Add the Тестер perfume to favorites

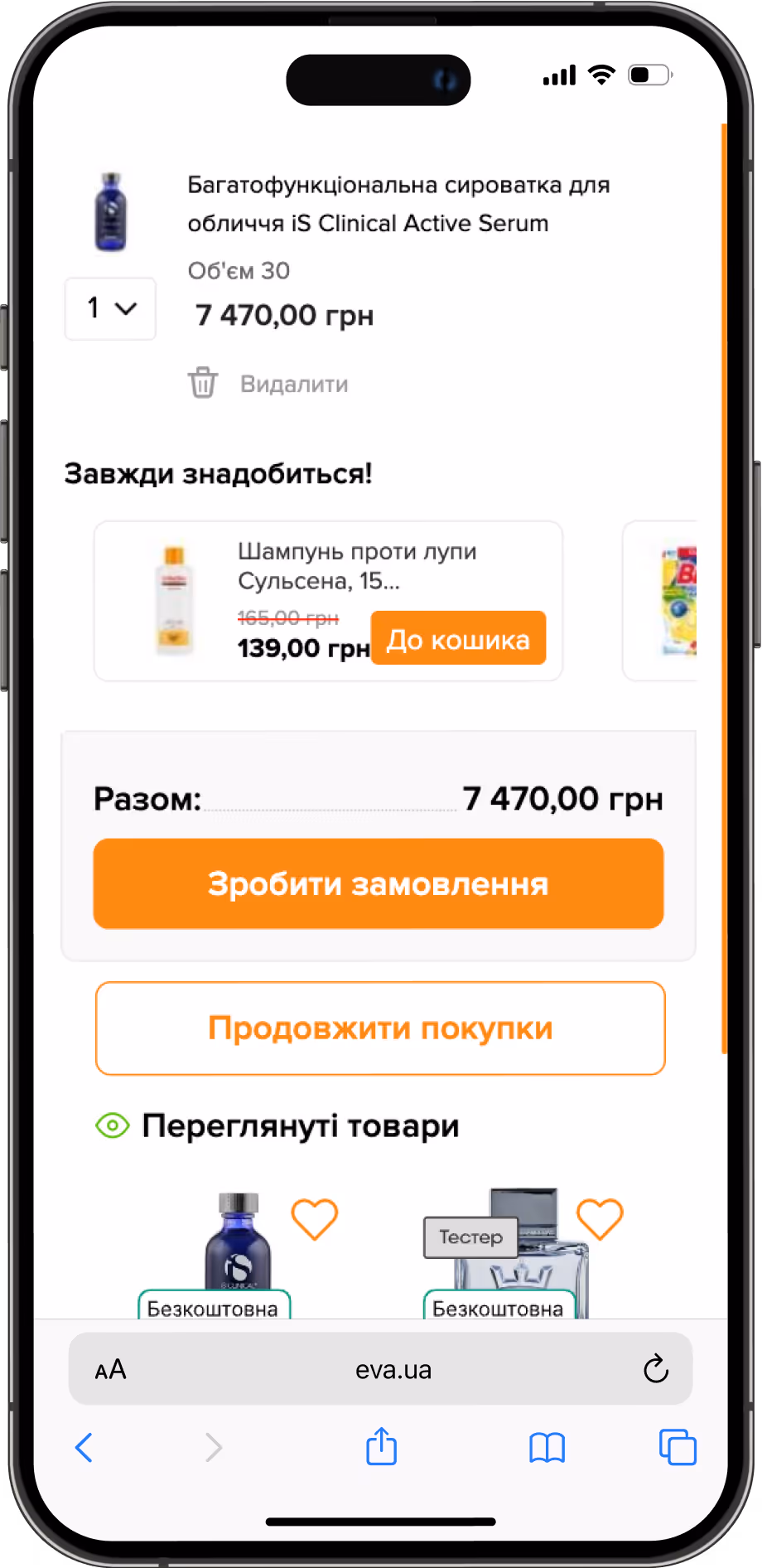coord(600,1219)
